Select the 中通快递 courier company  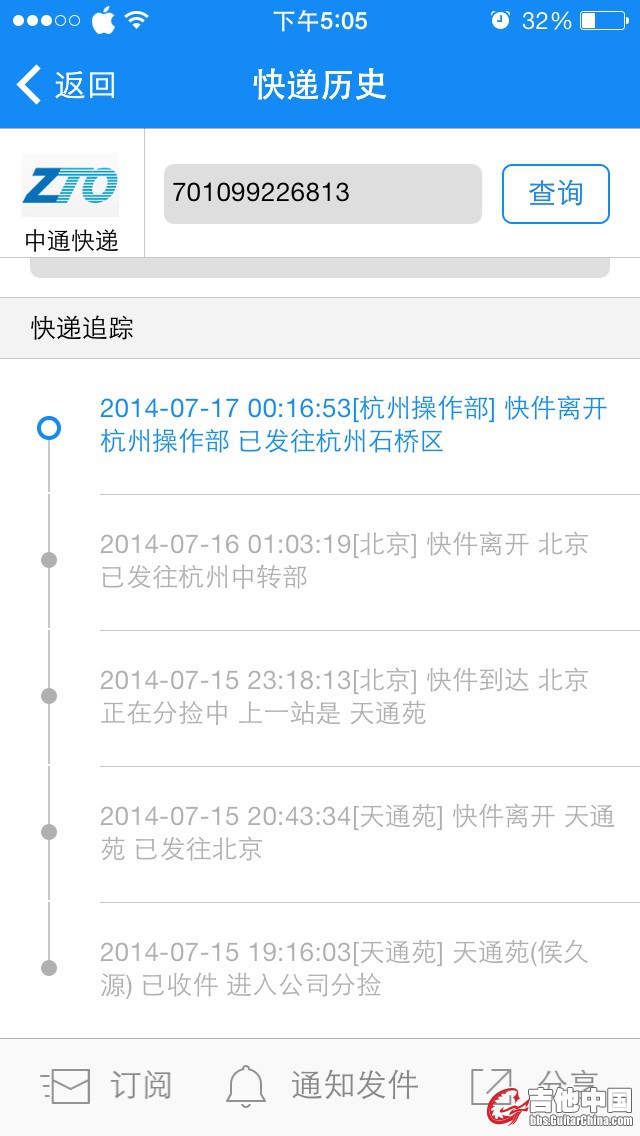(71, 201)
